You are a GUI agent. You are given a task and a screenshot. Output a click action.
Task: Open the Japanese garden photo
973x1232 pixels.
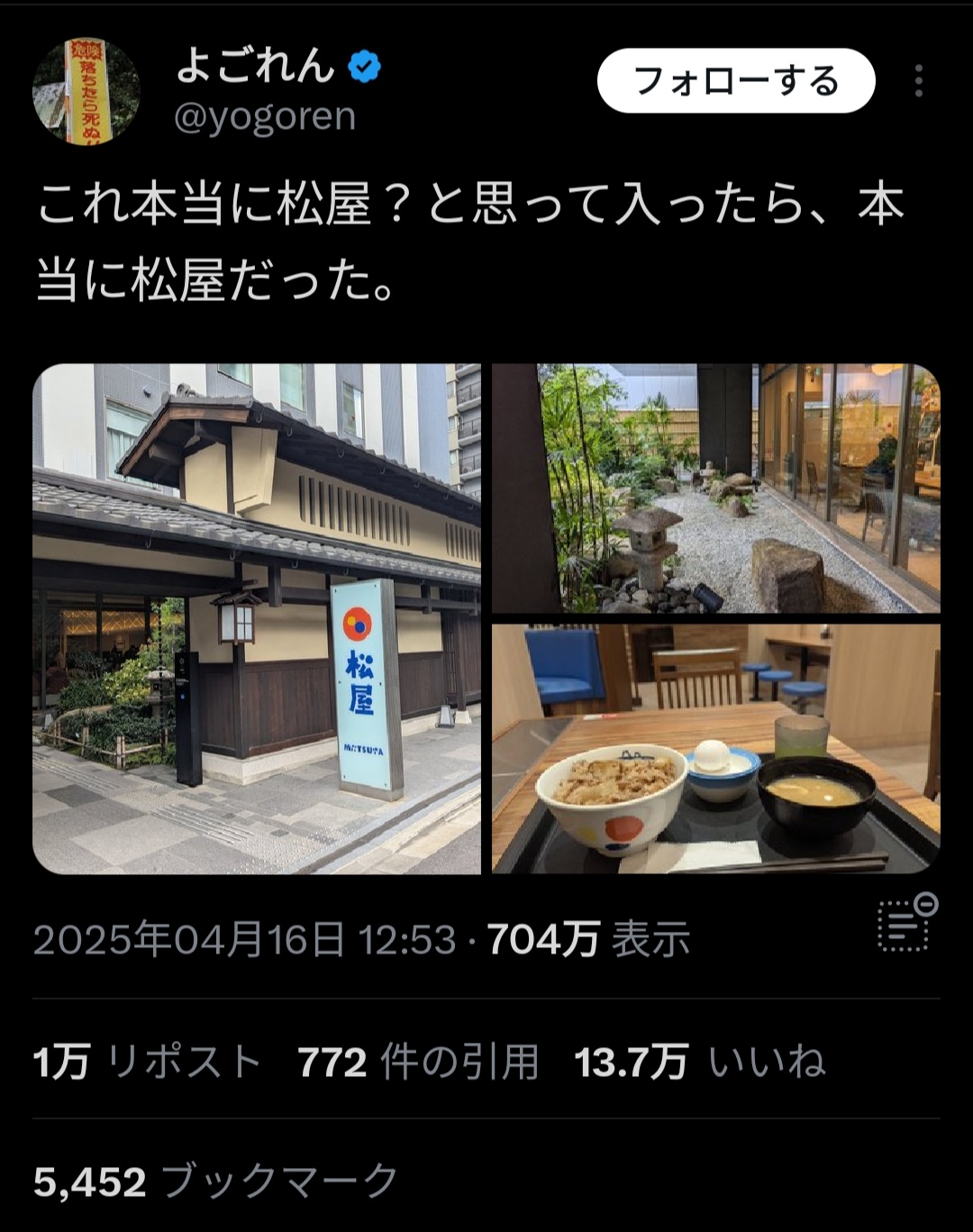coord(715,488)
